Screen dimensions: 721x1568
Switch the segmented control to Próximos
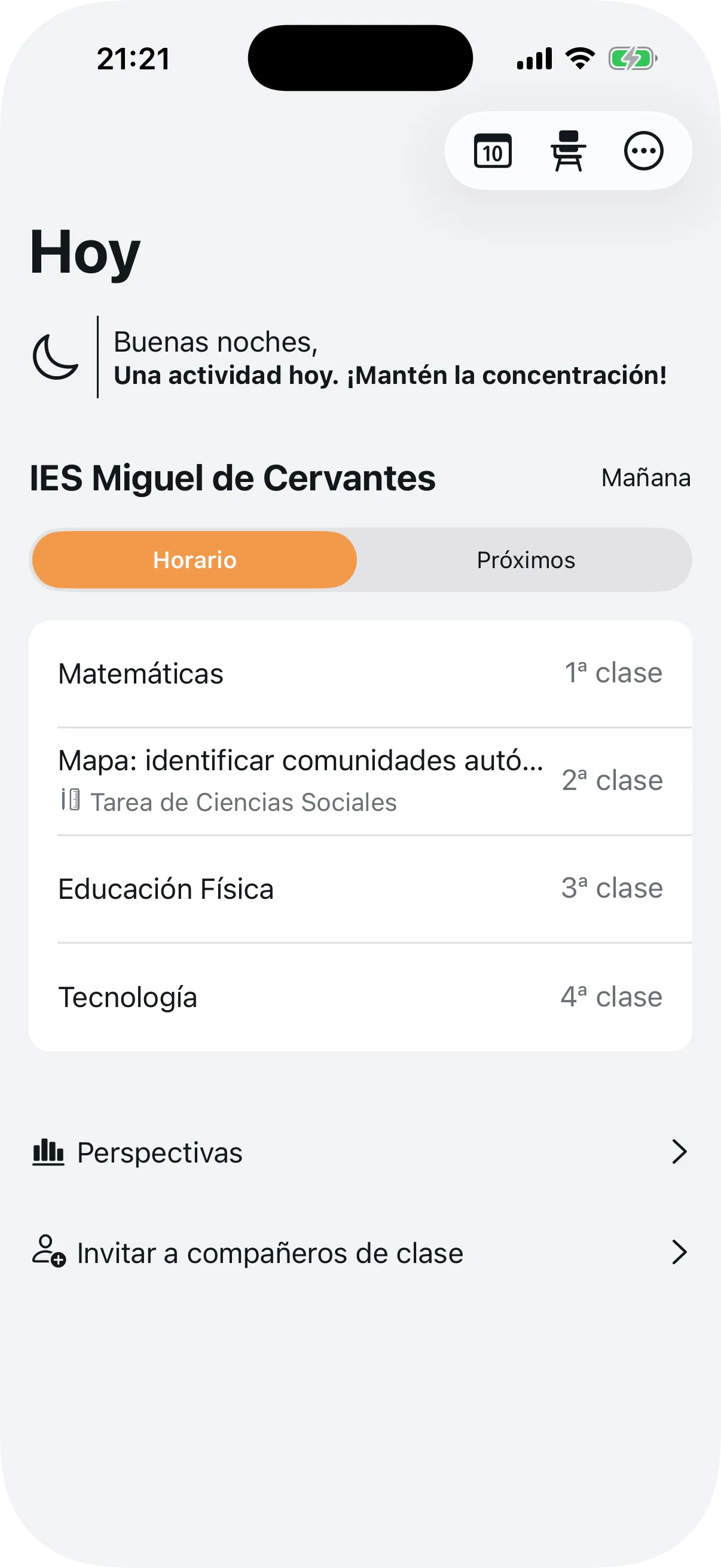coord(526,559)
